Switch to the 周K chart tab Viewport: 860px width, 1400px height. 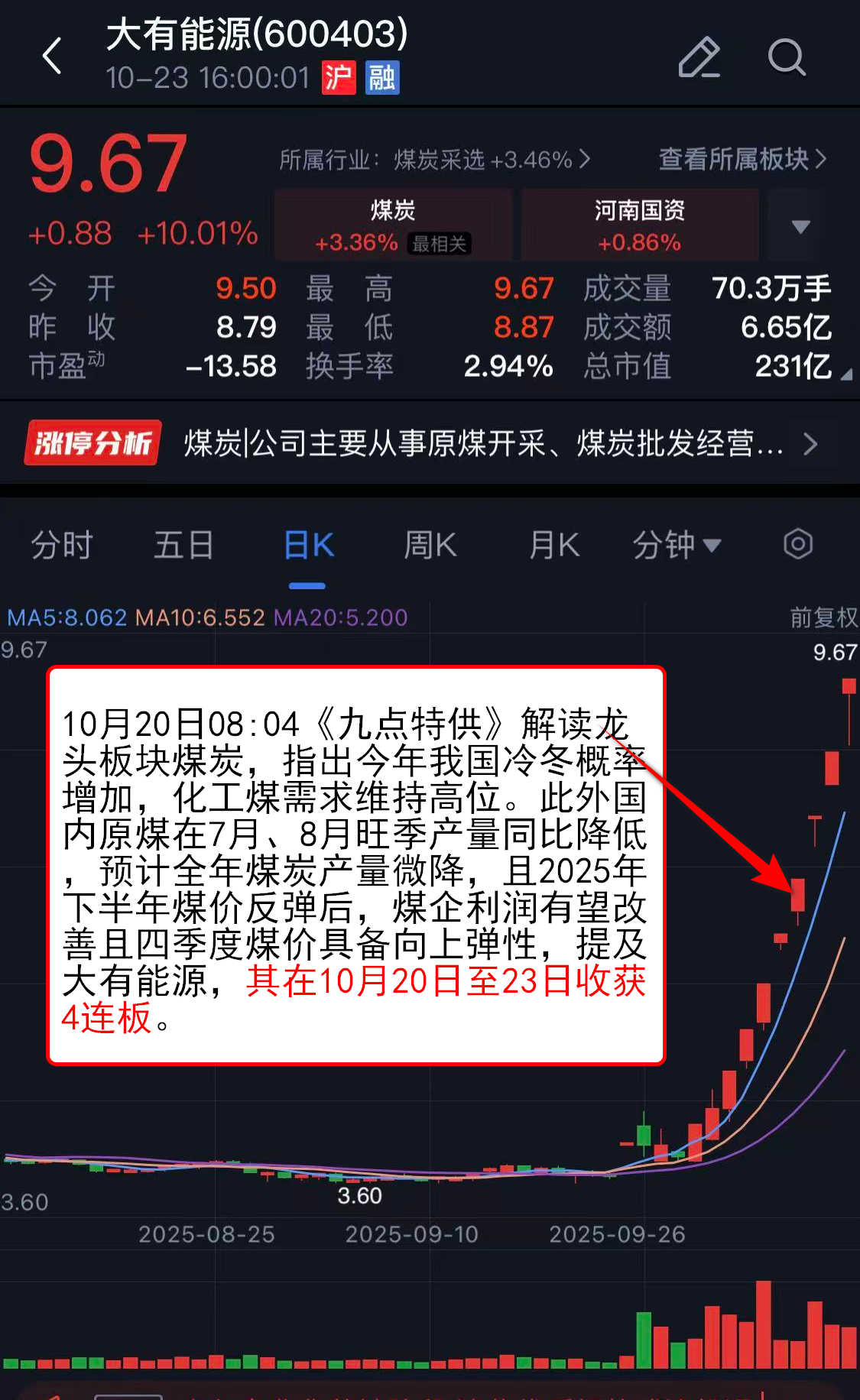point(430,545)
